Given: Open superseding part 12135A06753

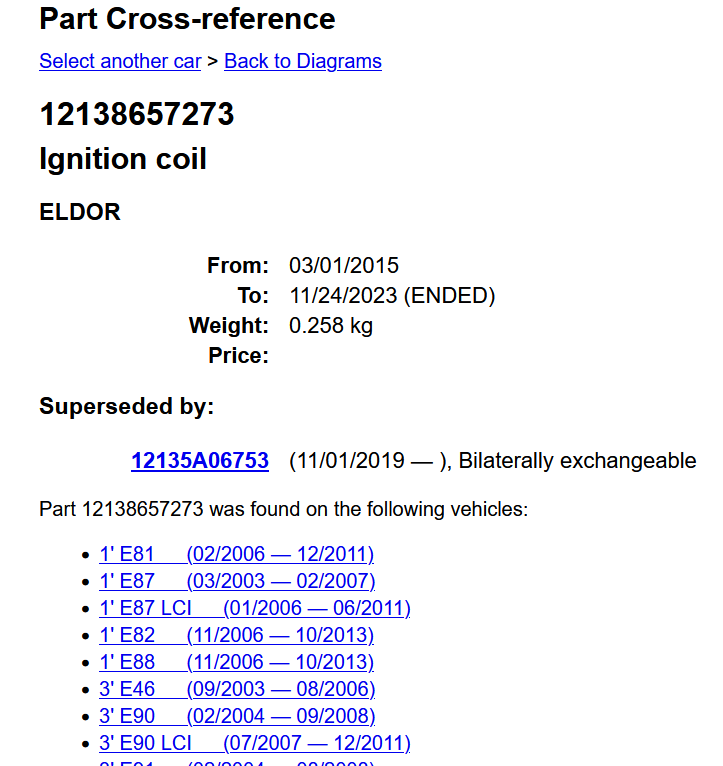Looking at the screenshot, I should coord(199,461).
